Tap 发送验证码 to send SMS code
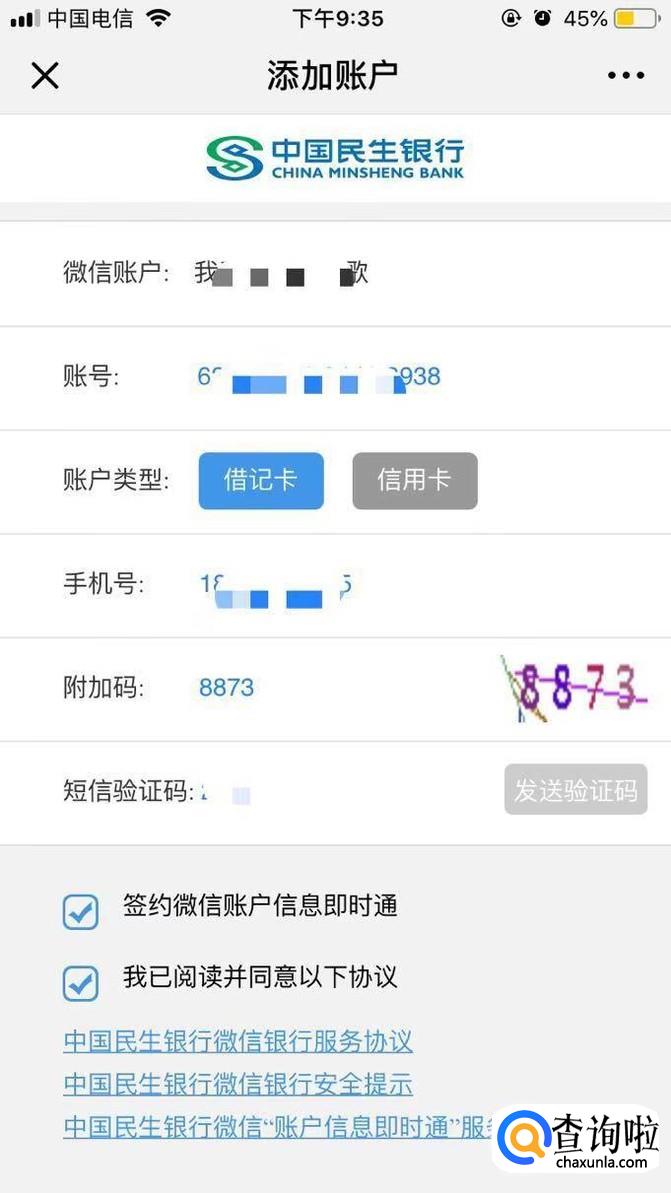The height and width of the screenshot is (1193, 671). [x=575, y=790]
